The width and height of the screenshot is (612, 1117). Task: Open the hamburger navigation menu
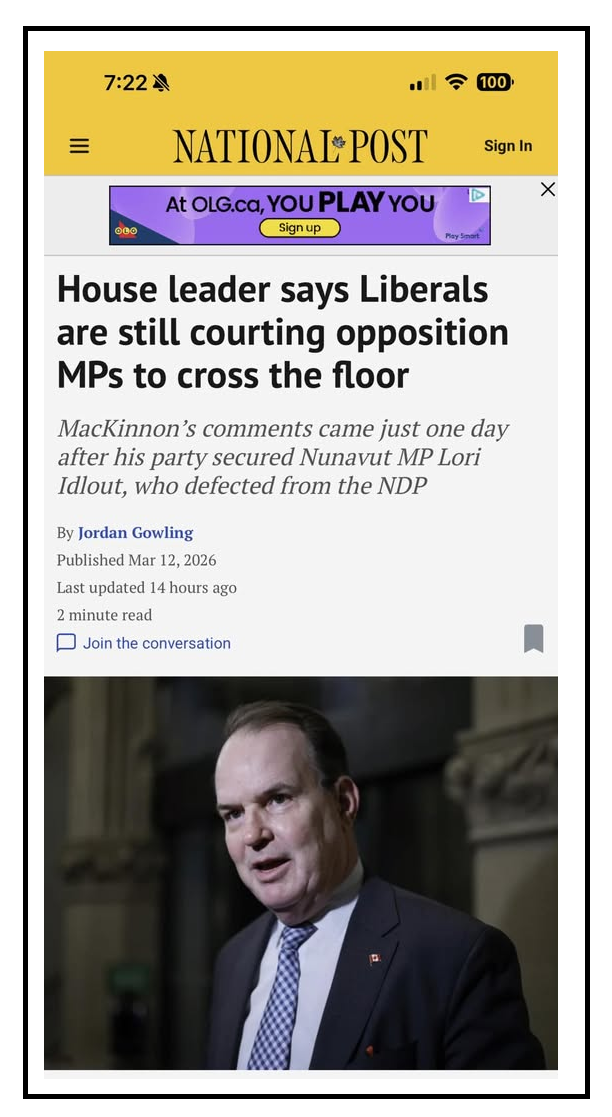point(79,146)
